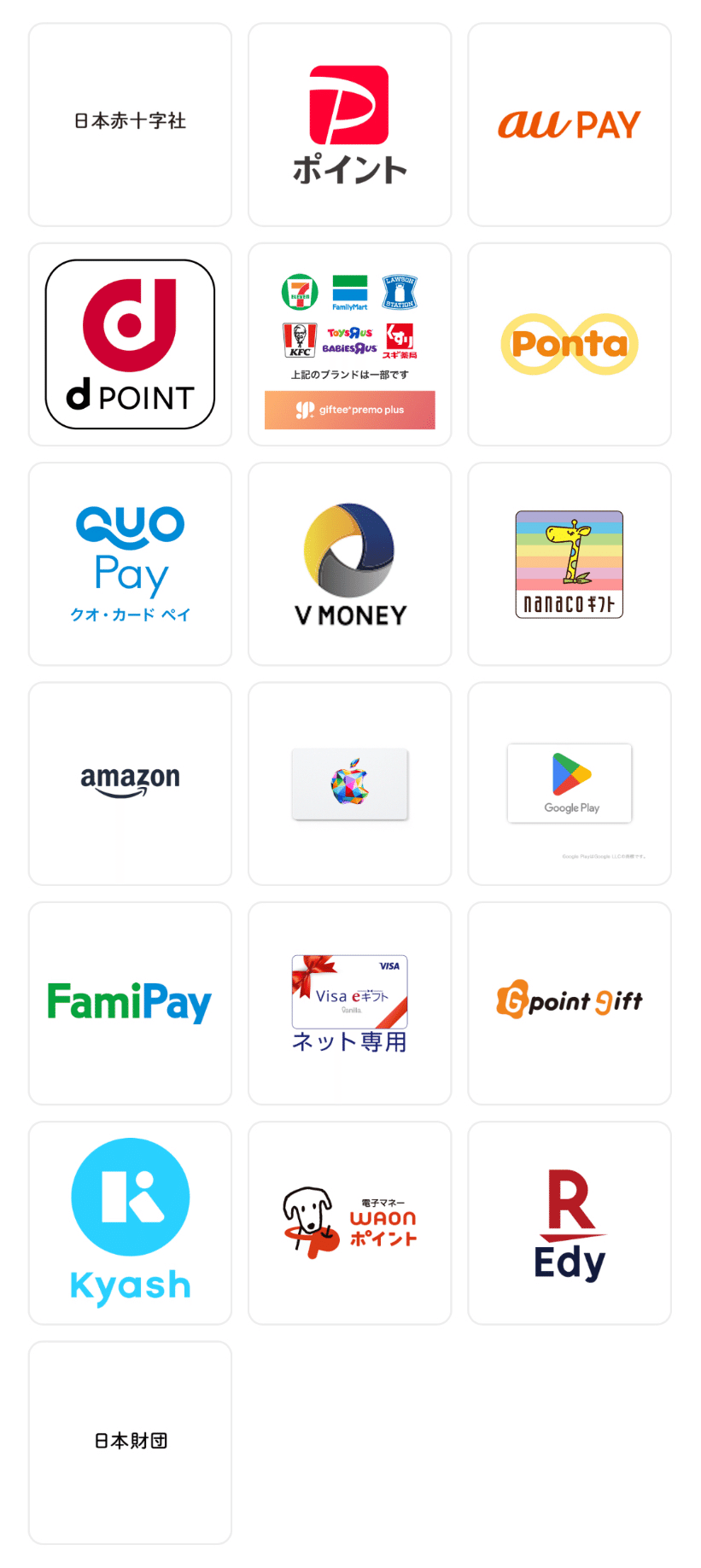The height and width of the screenshot is (1568, 701).
Task: Select the 日本財団 donation card
Action: tap(130, 1442)
